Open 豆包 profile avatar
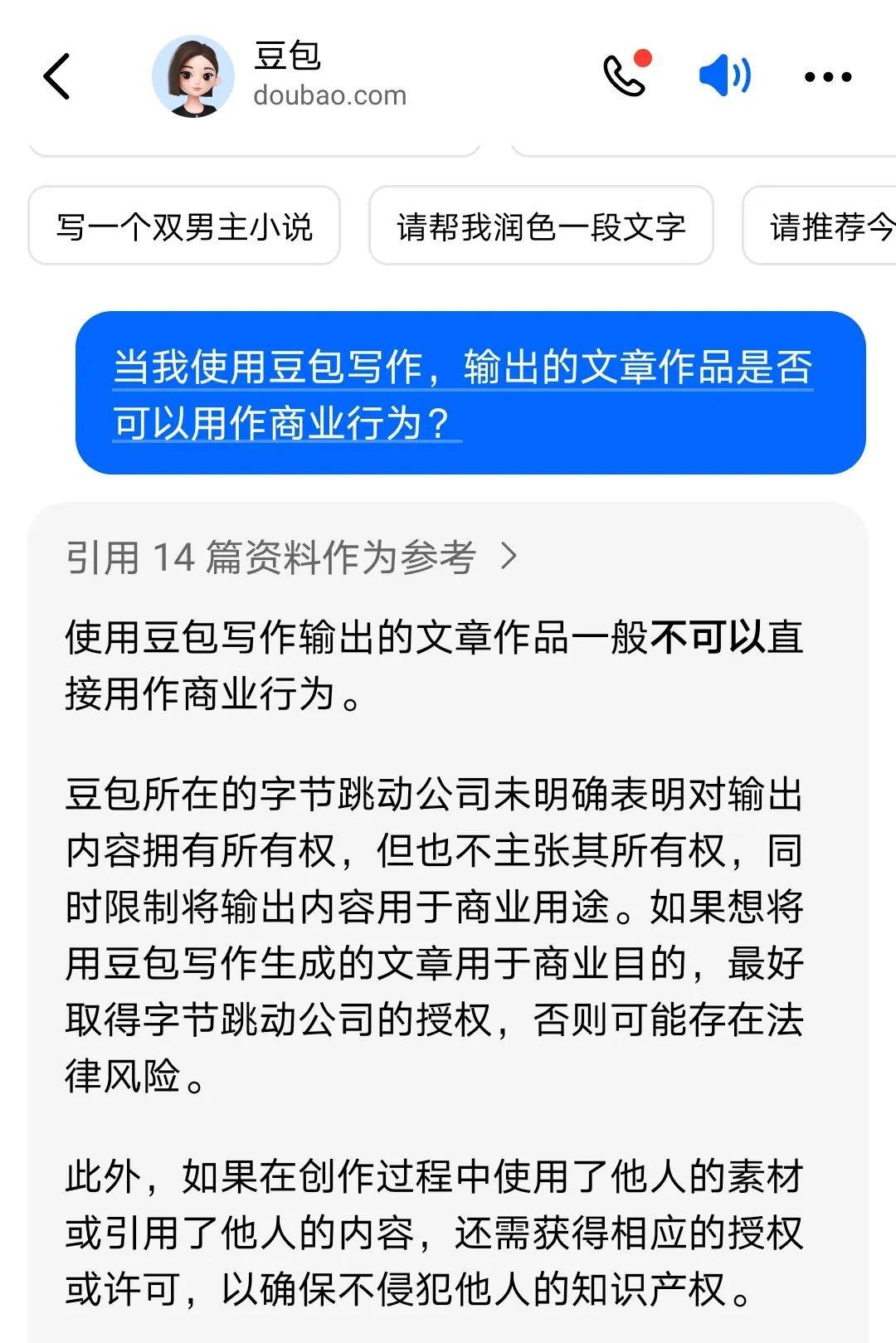This screenshot has height=1343, width=896. [x=193, y=76]
